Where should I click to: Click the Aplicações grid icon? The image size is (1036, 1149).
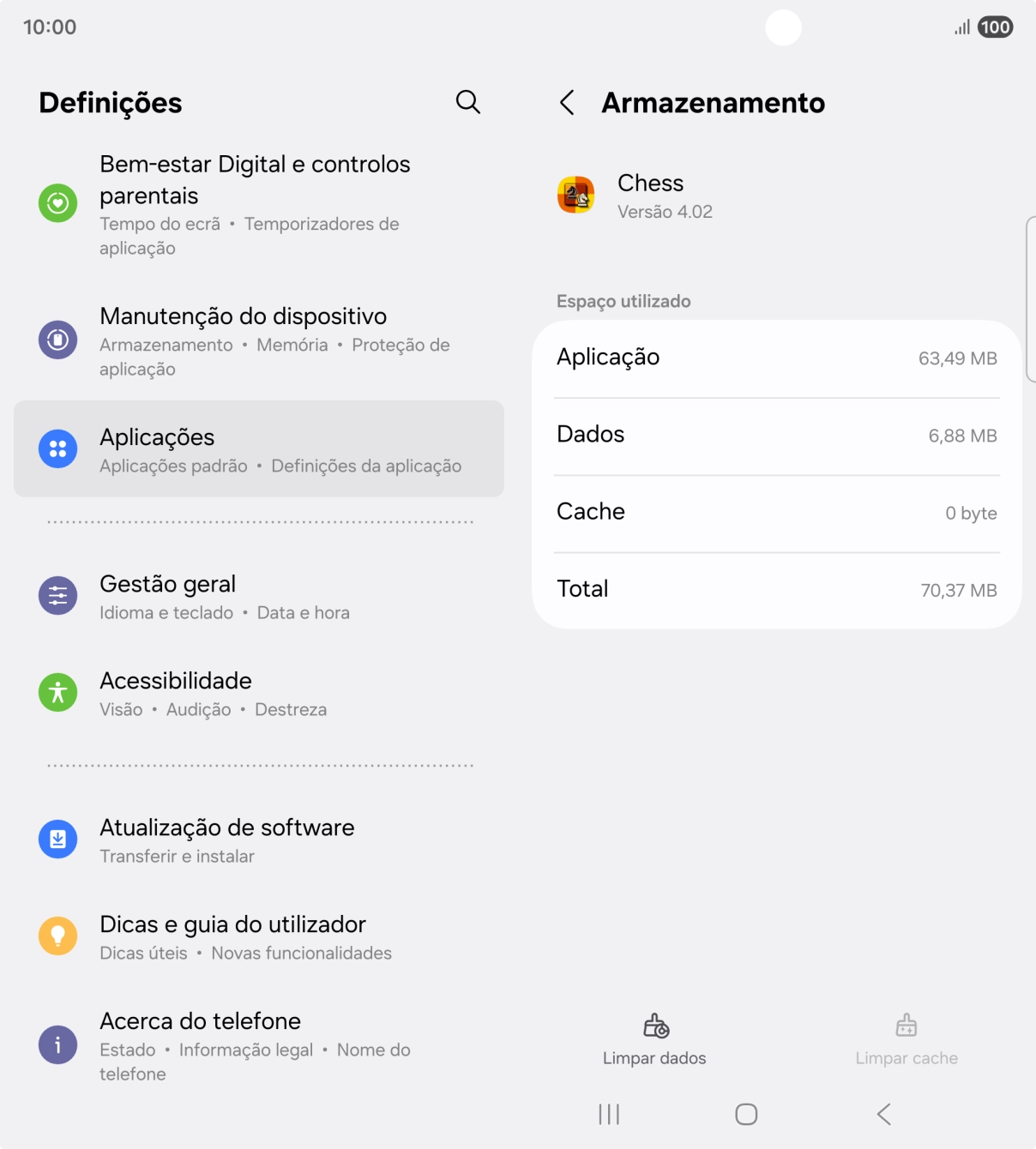tap(57, 448)
